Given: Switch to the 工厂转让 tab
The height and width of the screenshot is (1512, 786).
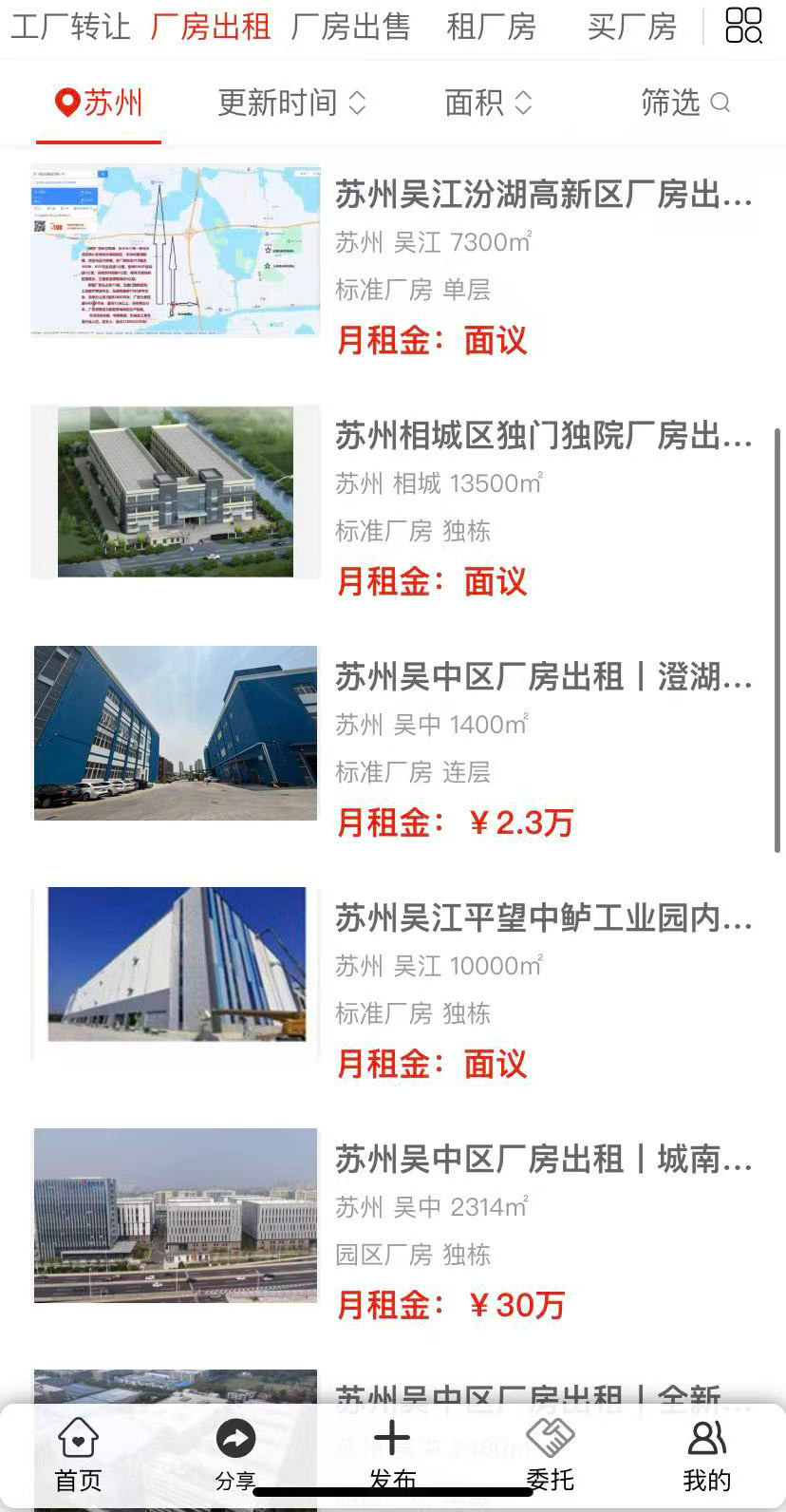Looking at the screenshot, I should (70, 27).
